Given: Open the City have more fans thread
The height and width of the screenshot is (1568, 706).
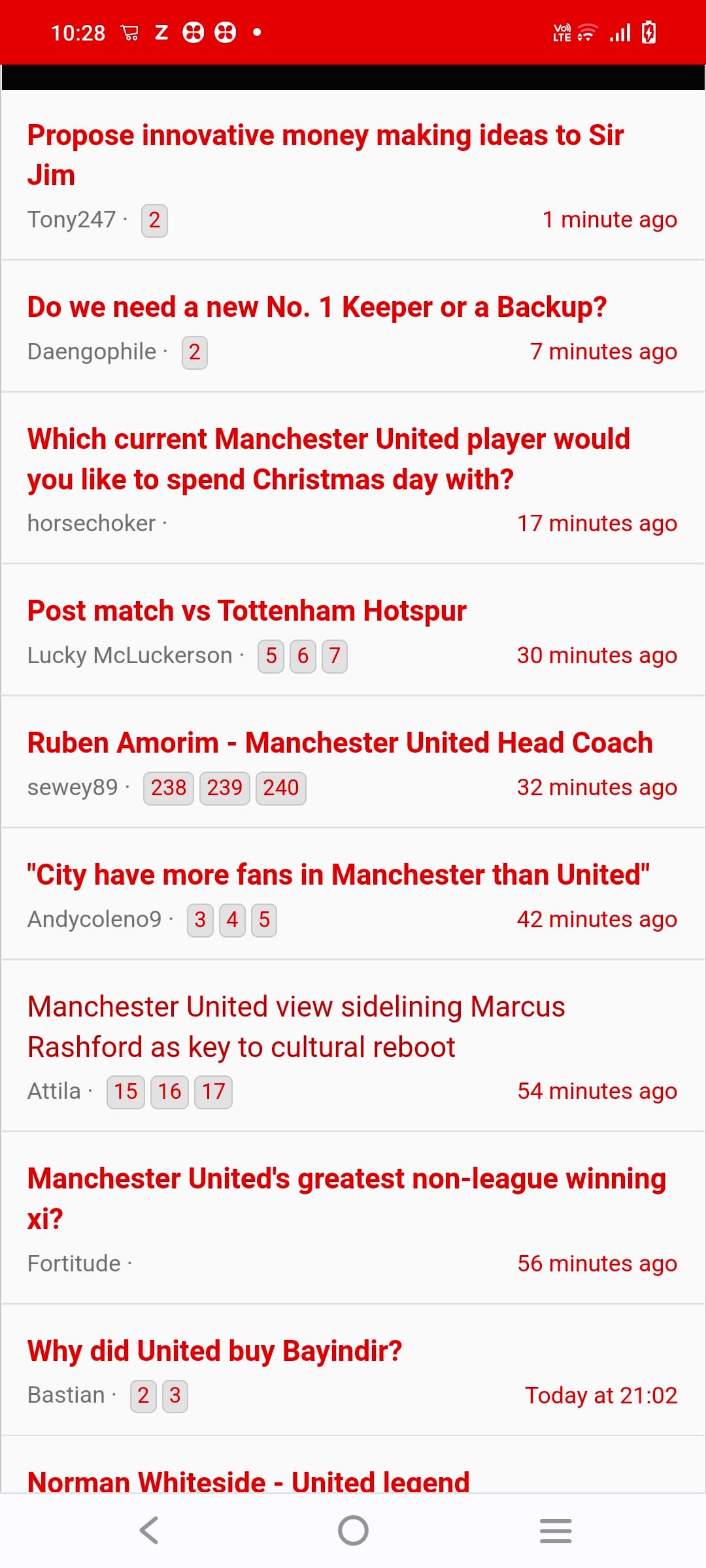Looking at the screenshot, I should pyautogui.click(x=338, y=875).
